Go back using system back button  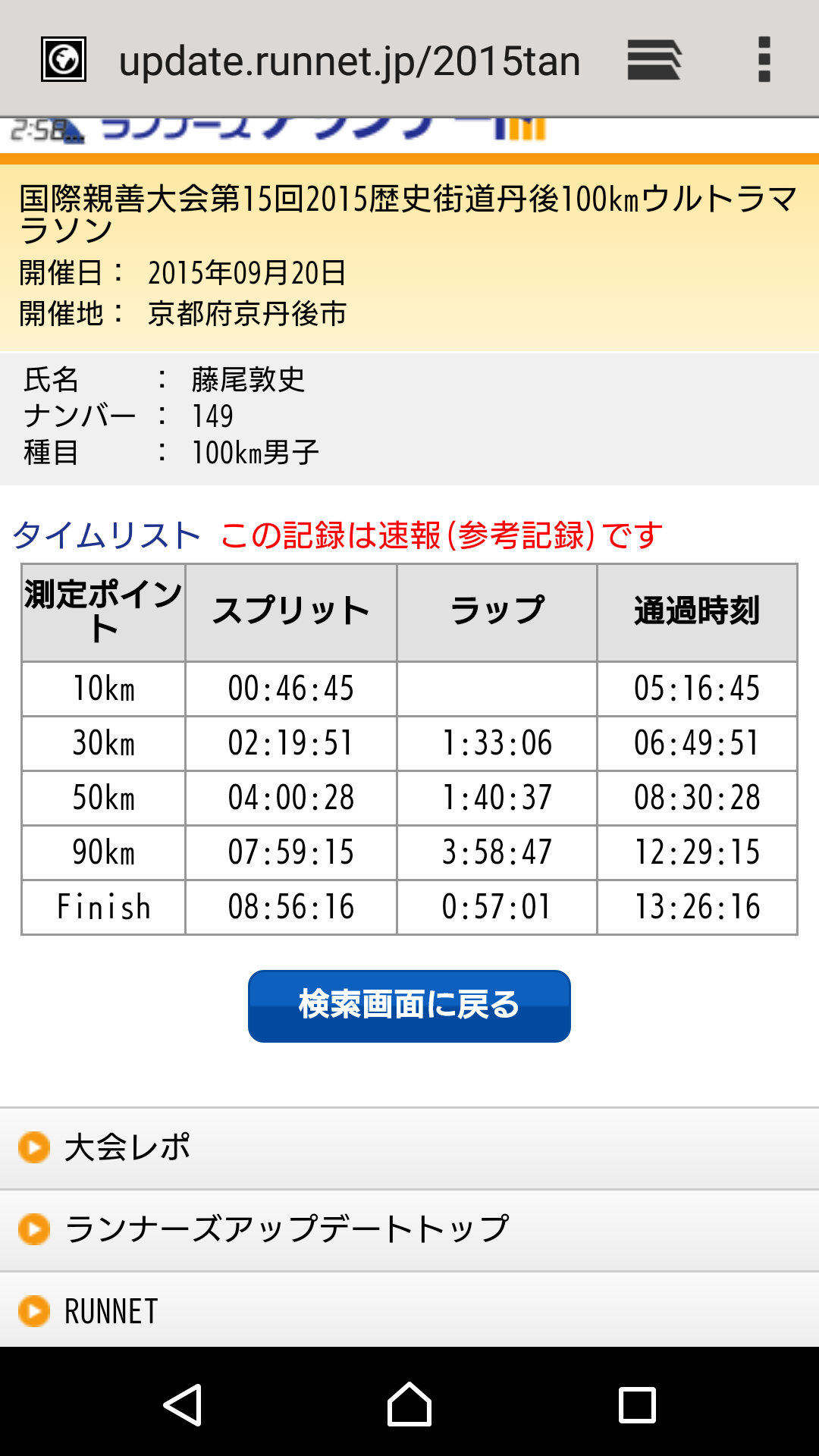(182, 1404)
